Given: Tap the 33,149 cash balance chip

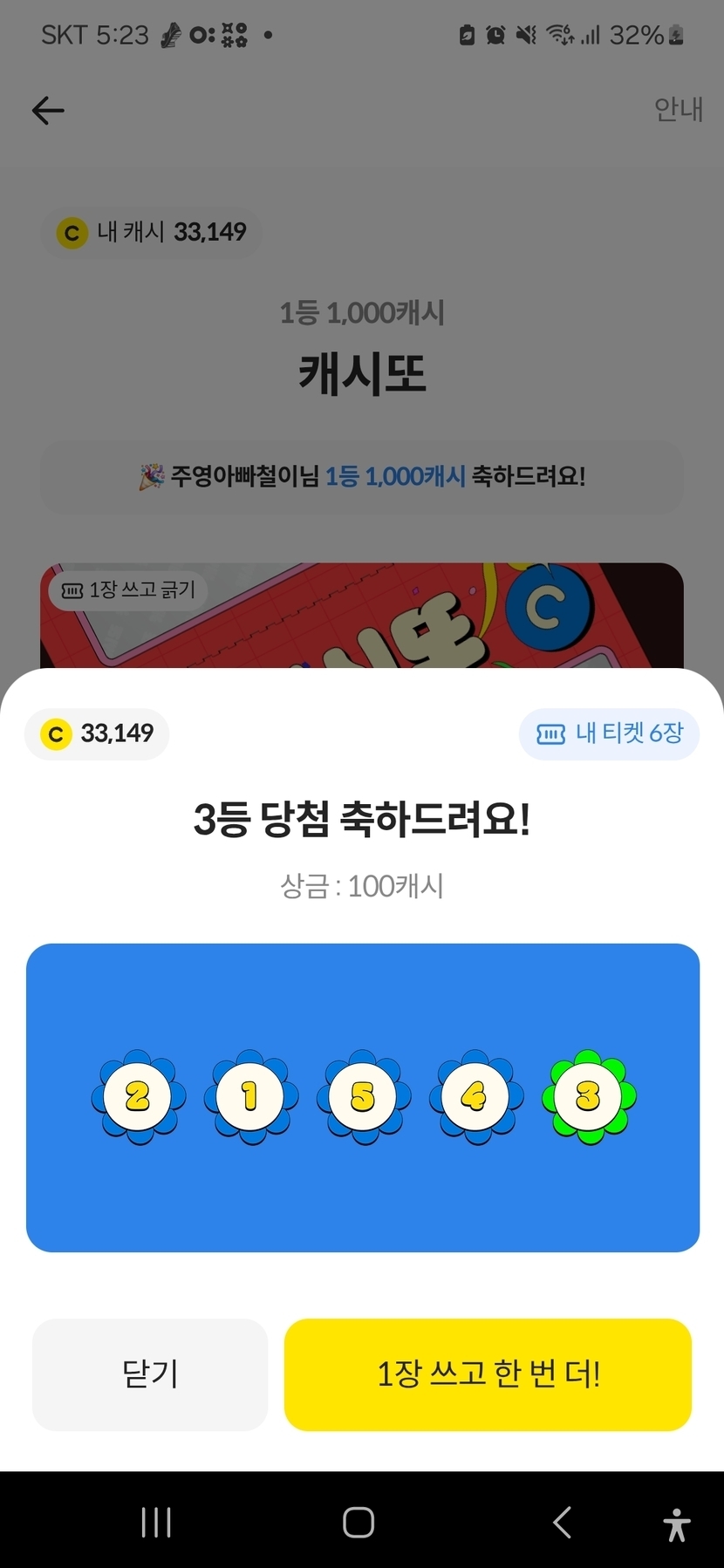Looking at the screenshot, I should pyautogui.click(x=97, y=733).
